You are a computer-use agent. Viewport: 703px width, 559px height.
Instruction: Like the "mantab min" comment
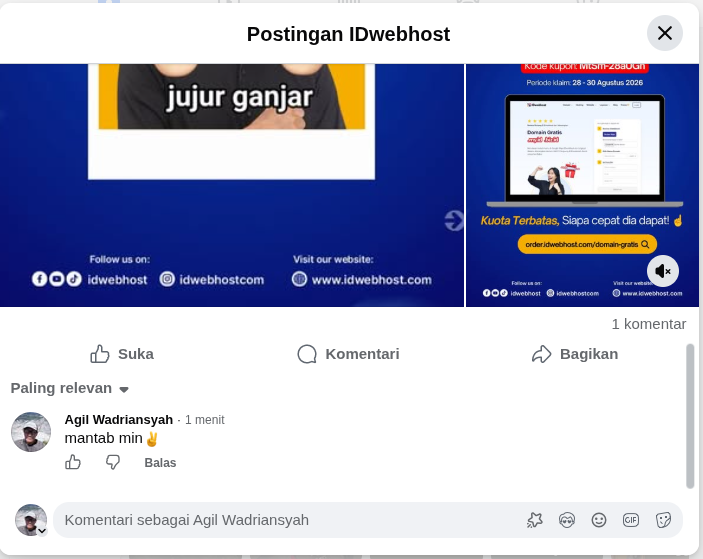point(73,462)
